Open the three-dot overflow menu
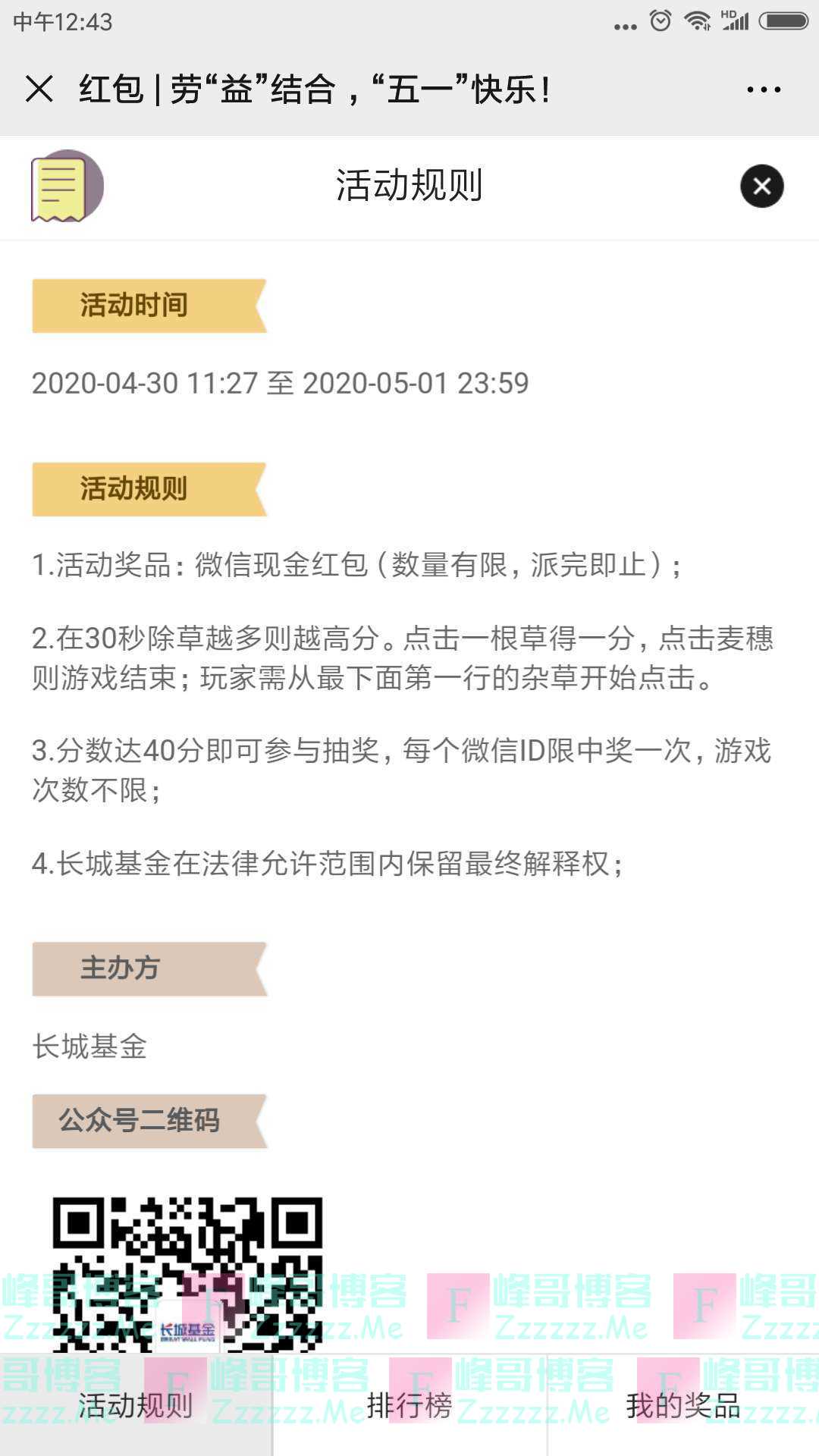This screenshot has height=1456, width=819. click(763, 89)
